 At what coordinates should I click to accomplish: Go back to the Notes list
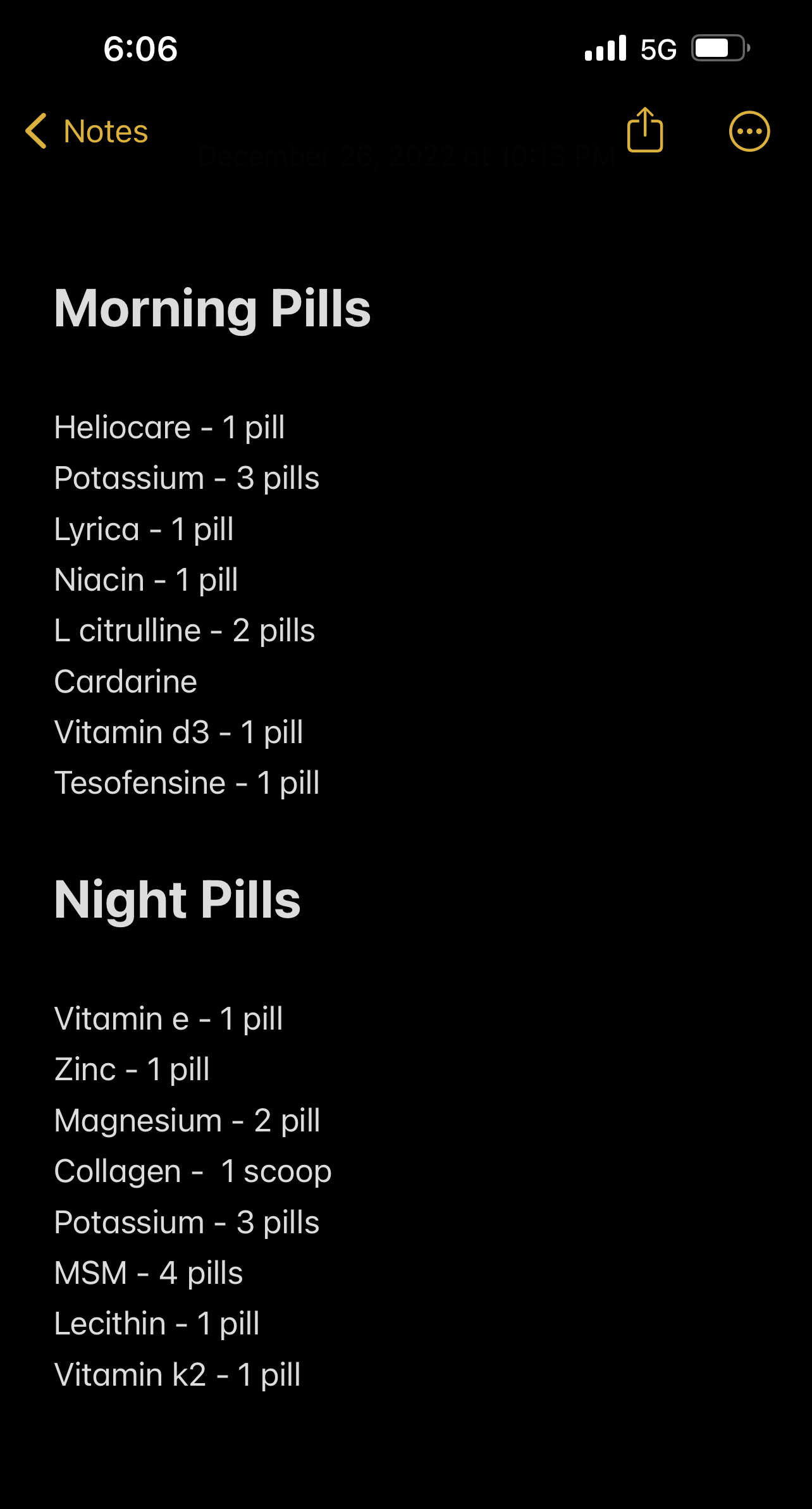(87, 132)
